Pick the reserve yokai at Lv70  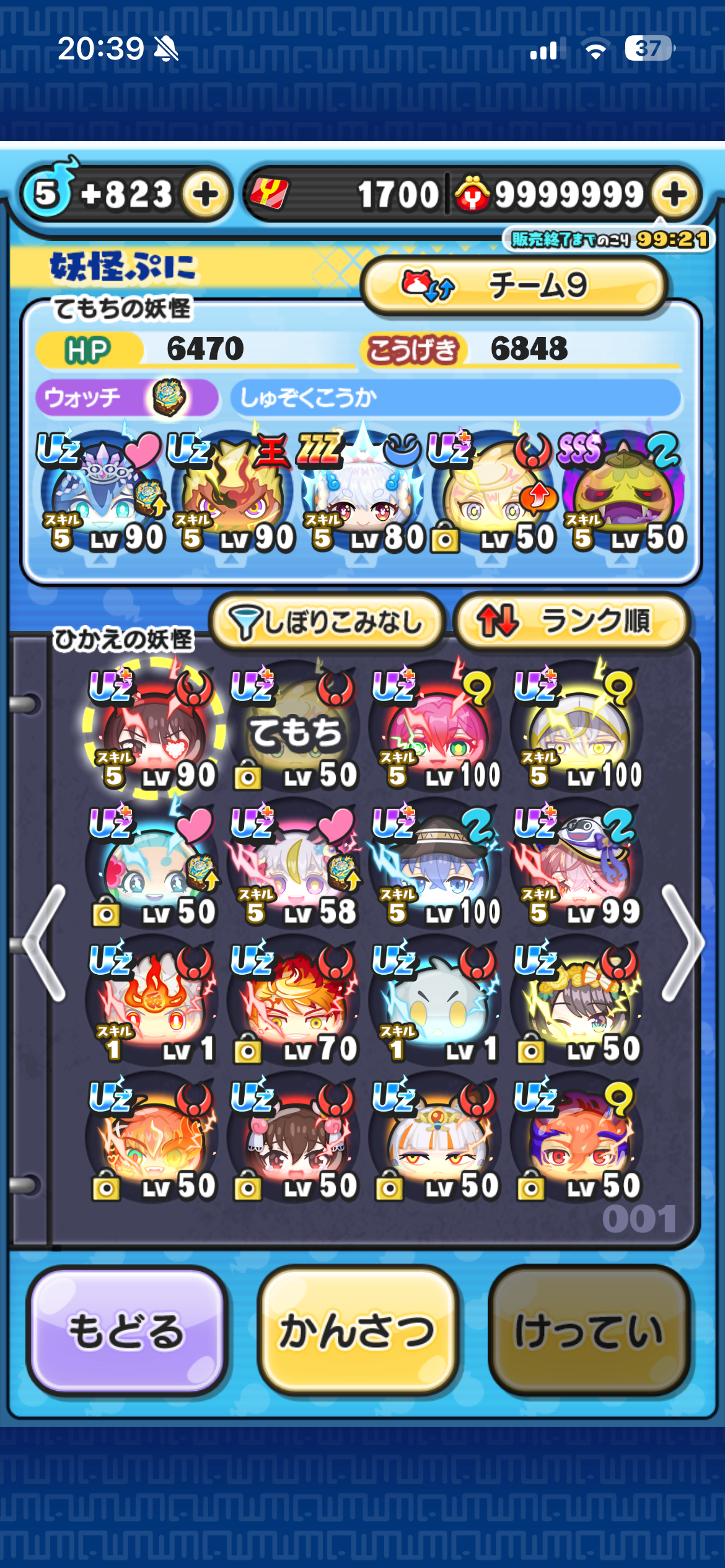[x=295, y=1003]
